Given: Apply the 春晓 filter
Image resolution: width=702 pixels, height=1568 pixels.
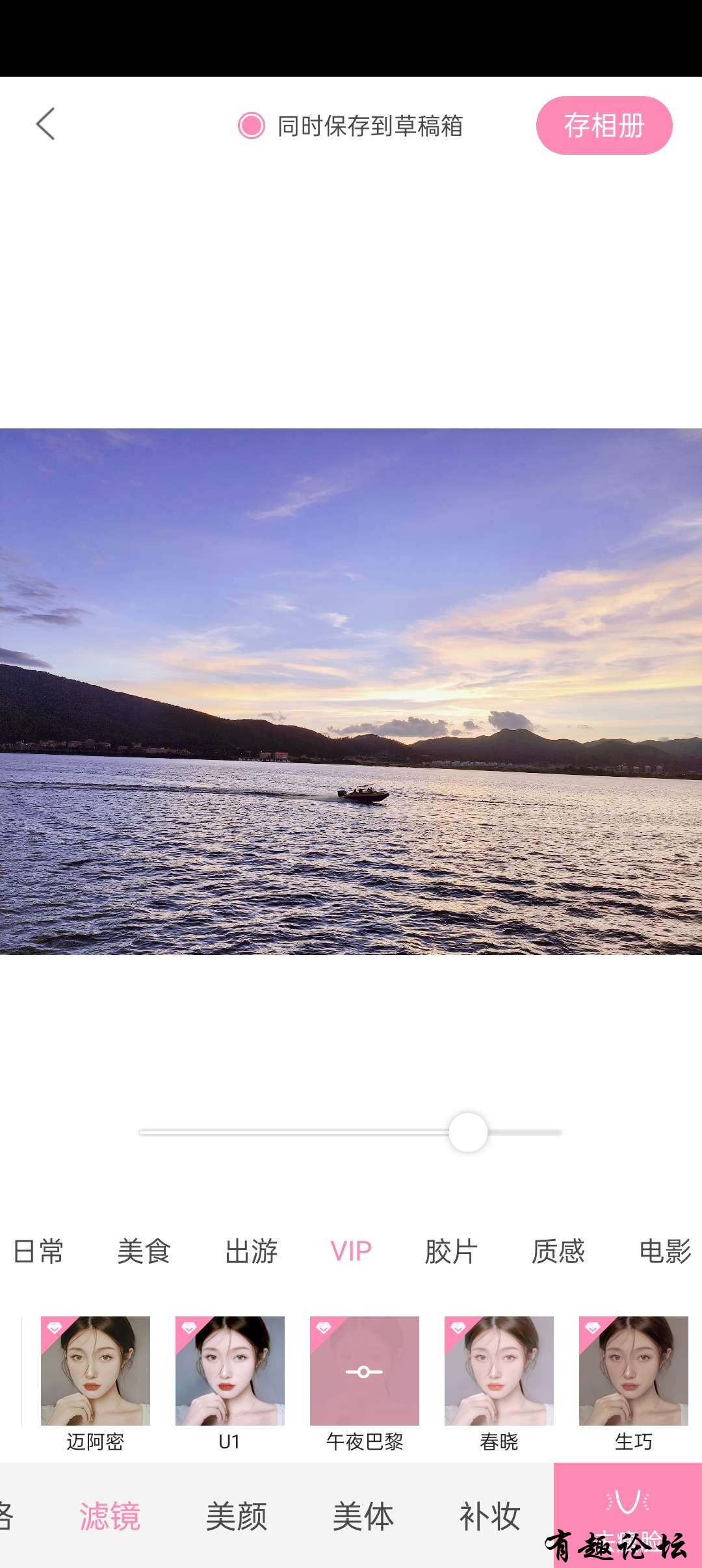Looking at the screenshot, I should click(499, 1372).
